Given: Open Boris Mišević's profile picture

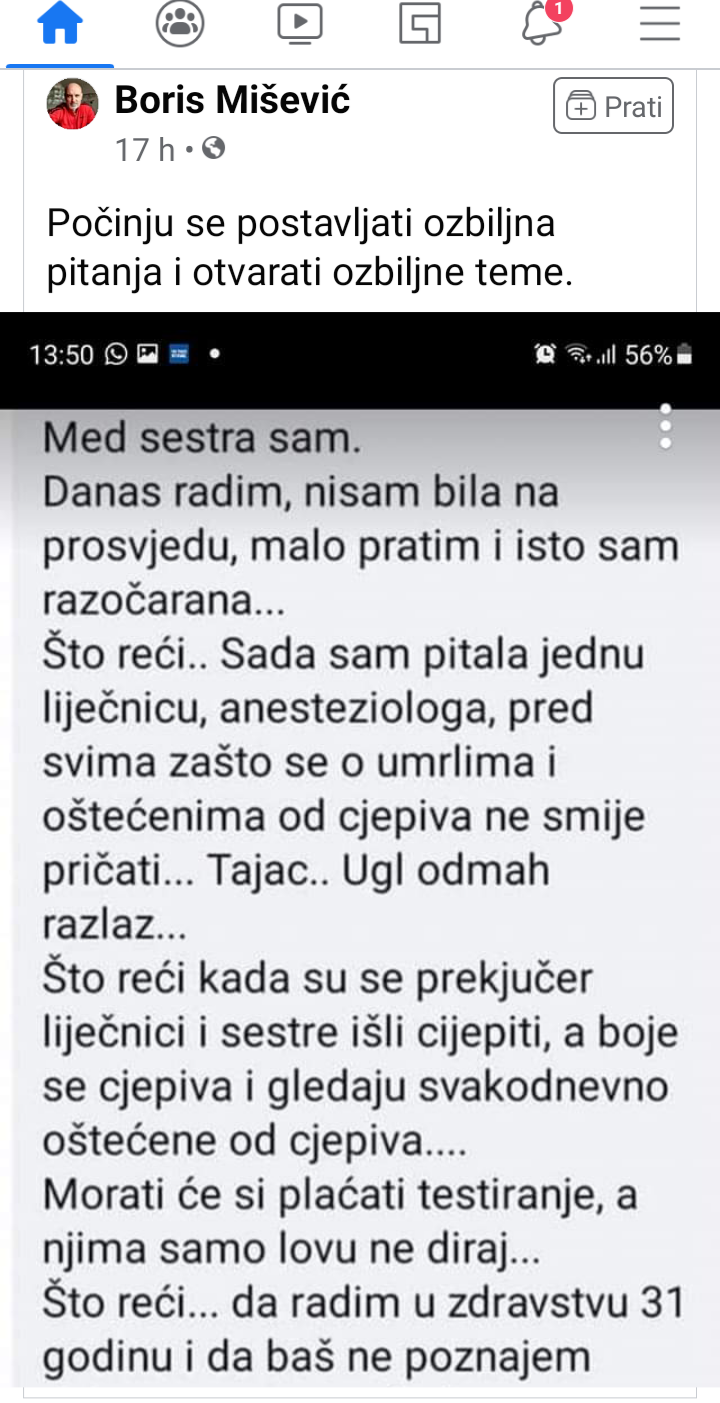Looking at the screenshot, I should tap(72, 104).
